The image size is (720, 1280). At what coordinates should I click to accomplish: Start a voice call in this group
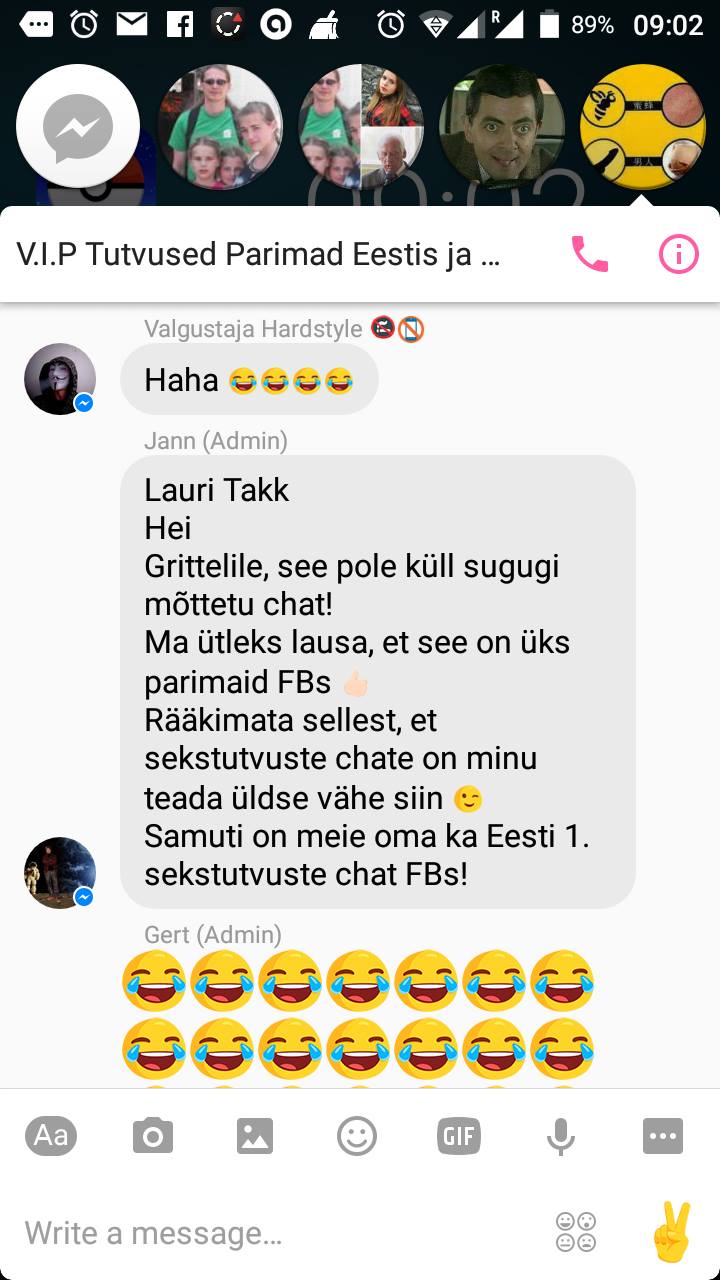(589, 254)
